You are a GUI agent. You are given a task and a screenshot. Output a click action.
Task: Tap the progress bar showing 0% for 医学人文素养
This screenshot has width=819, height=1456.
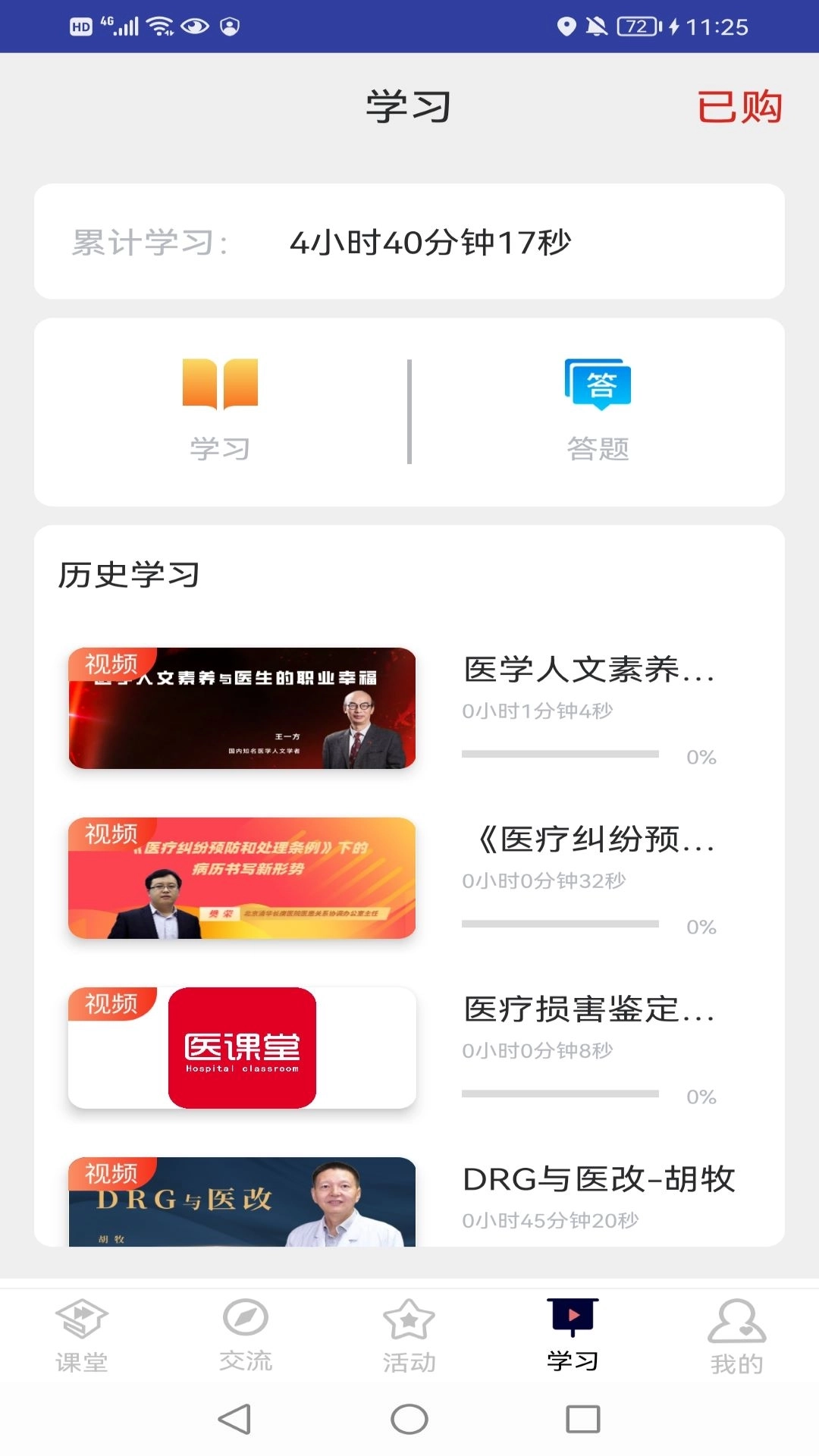coord(561,755)
